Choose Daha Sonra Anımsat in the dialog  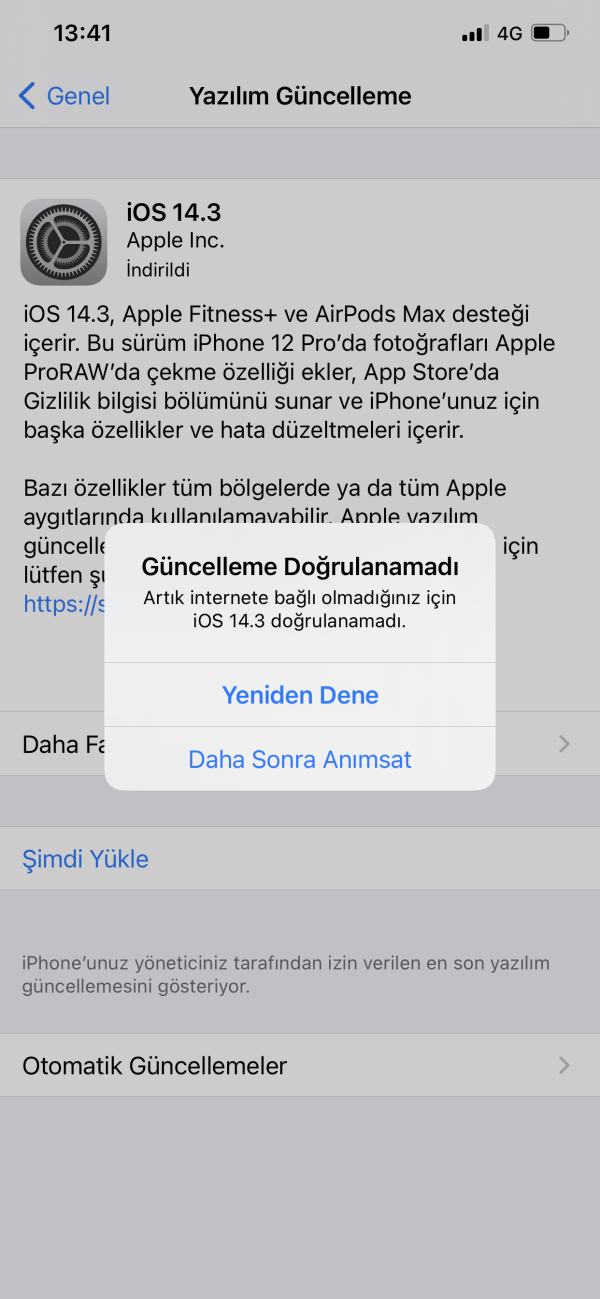point(300,759)
